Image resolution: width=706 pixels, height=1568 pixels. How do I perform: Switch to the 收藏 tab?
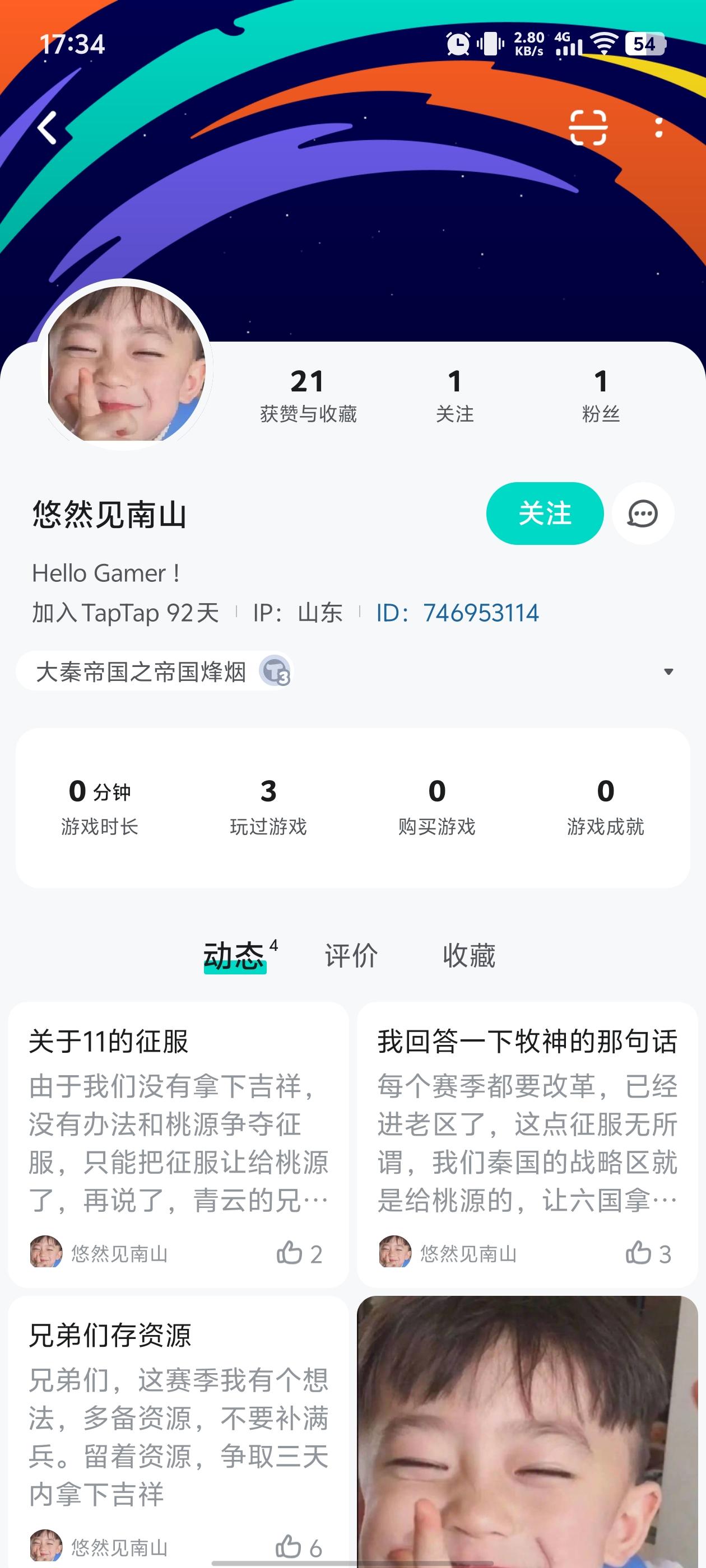469,955
